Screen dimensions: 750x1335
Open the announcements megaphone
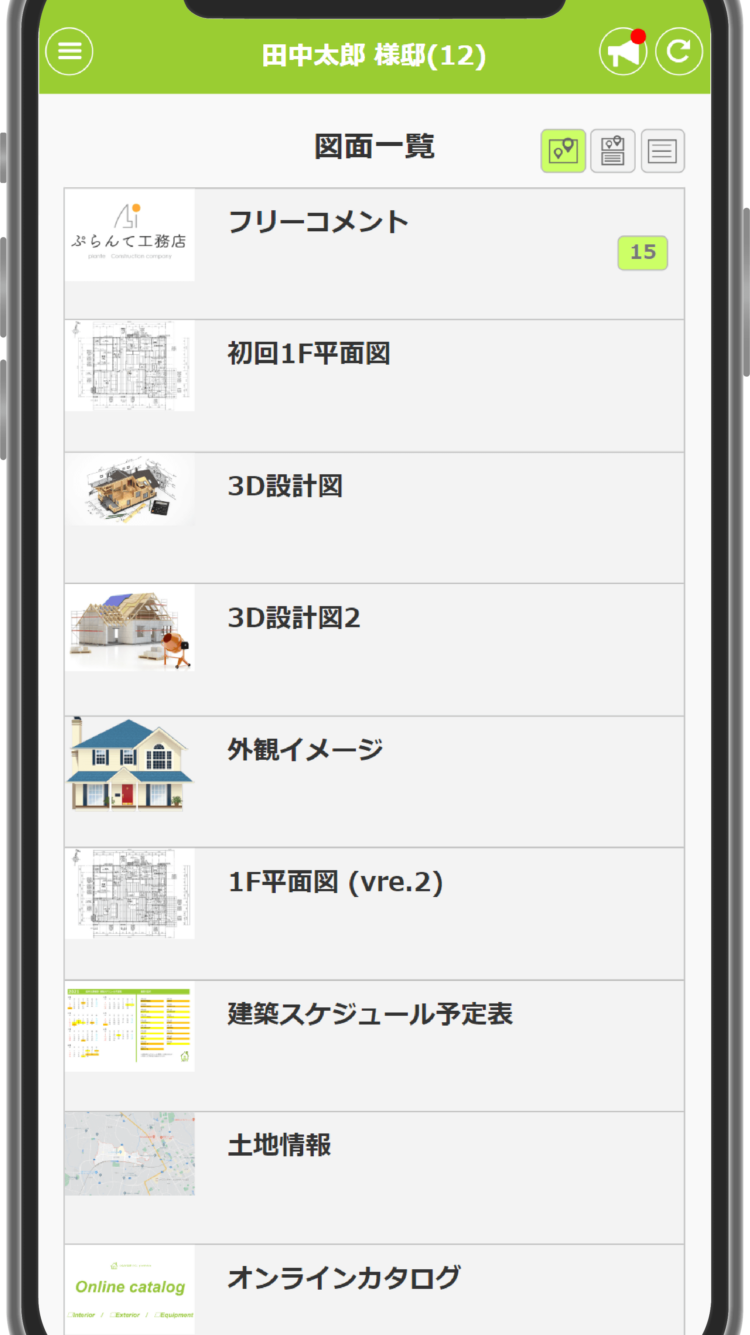[623, 52]
